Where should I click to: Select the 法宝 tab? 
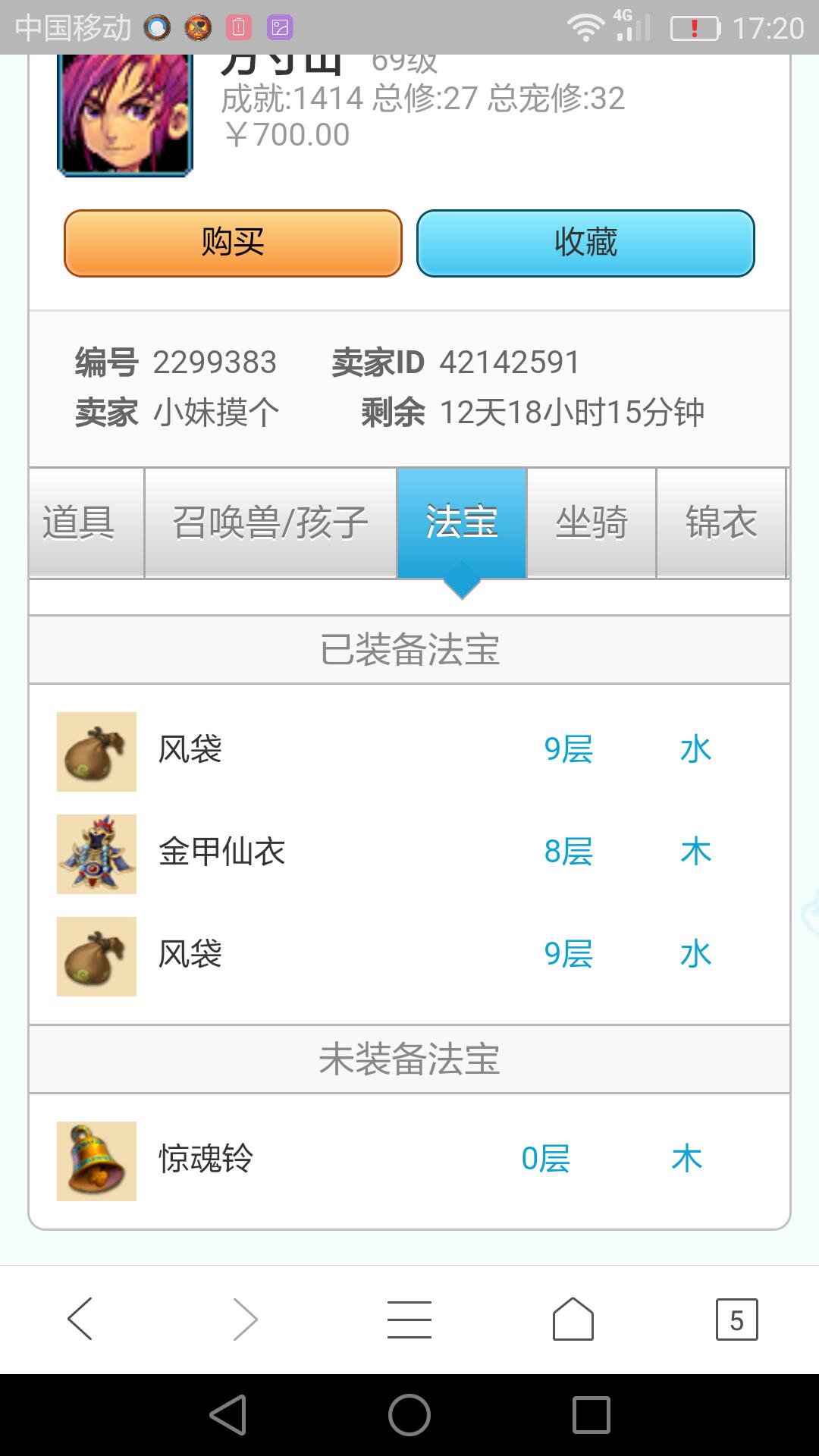pos(461,522)
